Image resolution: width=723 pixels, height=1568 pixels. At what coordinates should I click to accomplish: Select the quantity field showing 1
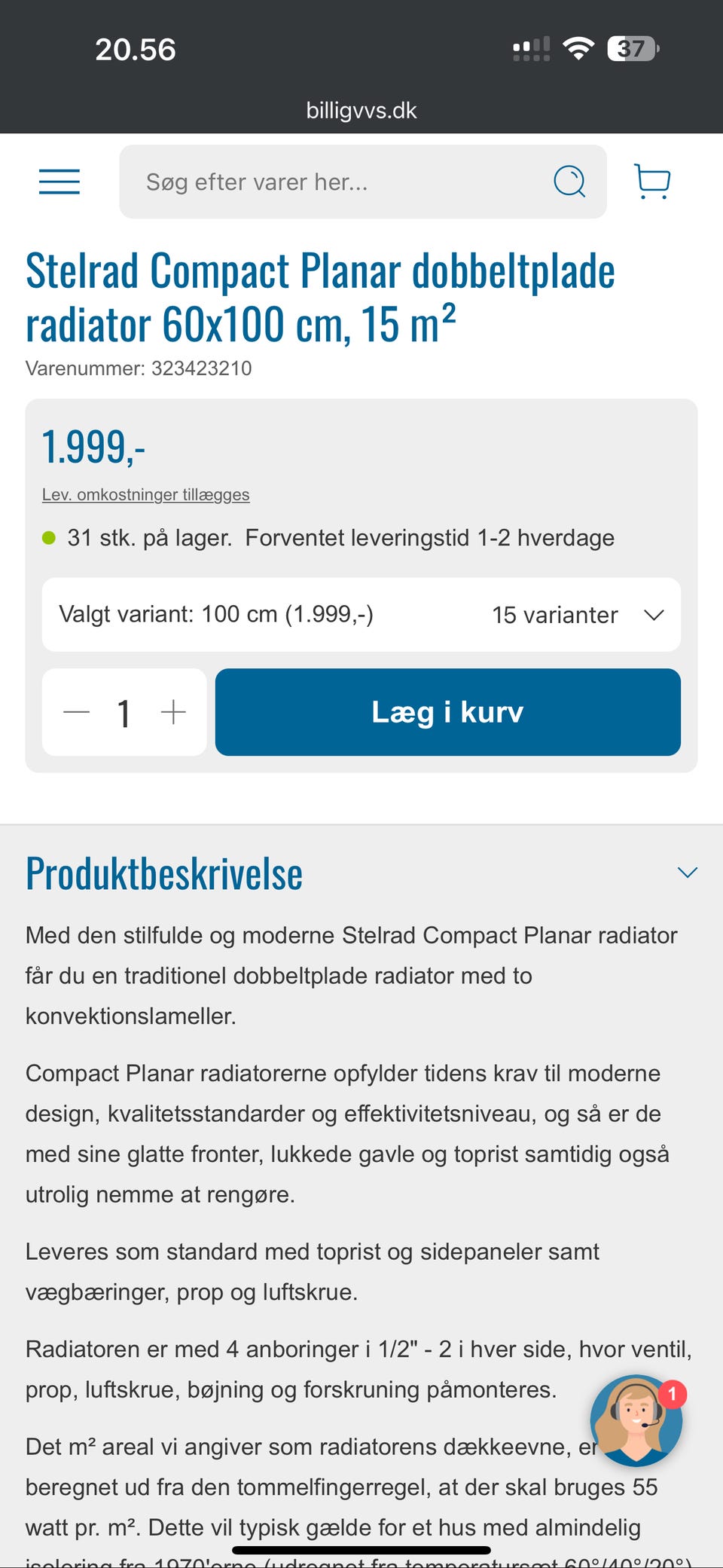[x=124, y=711]
